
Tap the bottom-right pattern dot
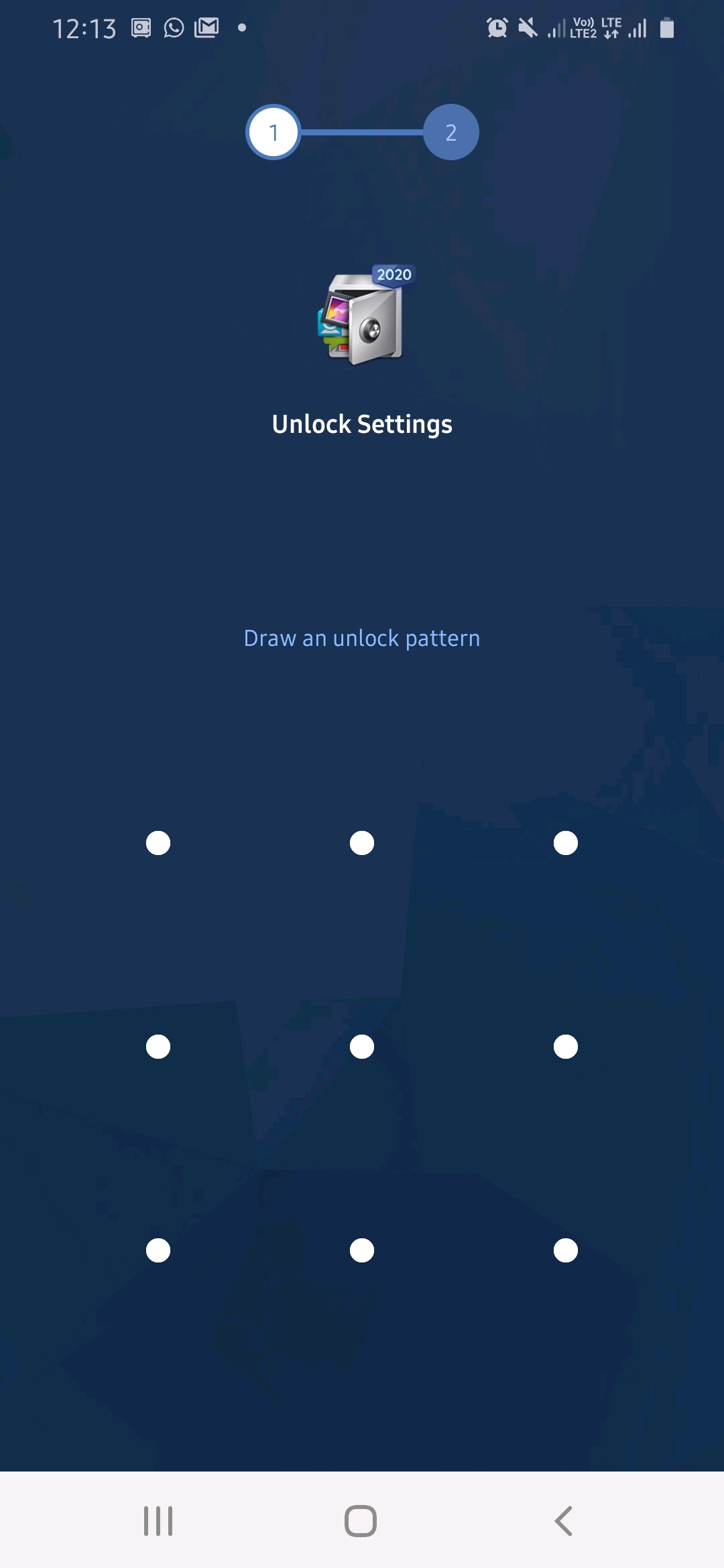pos(566,1250)
